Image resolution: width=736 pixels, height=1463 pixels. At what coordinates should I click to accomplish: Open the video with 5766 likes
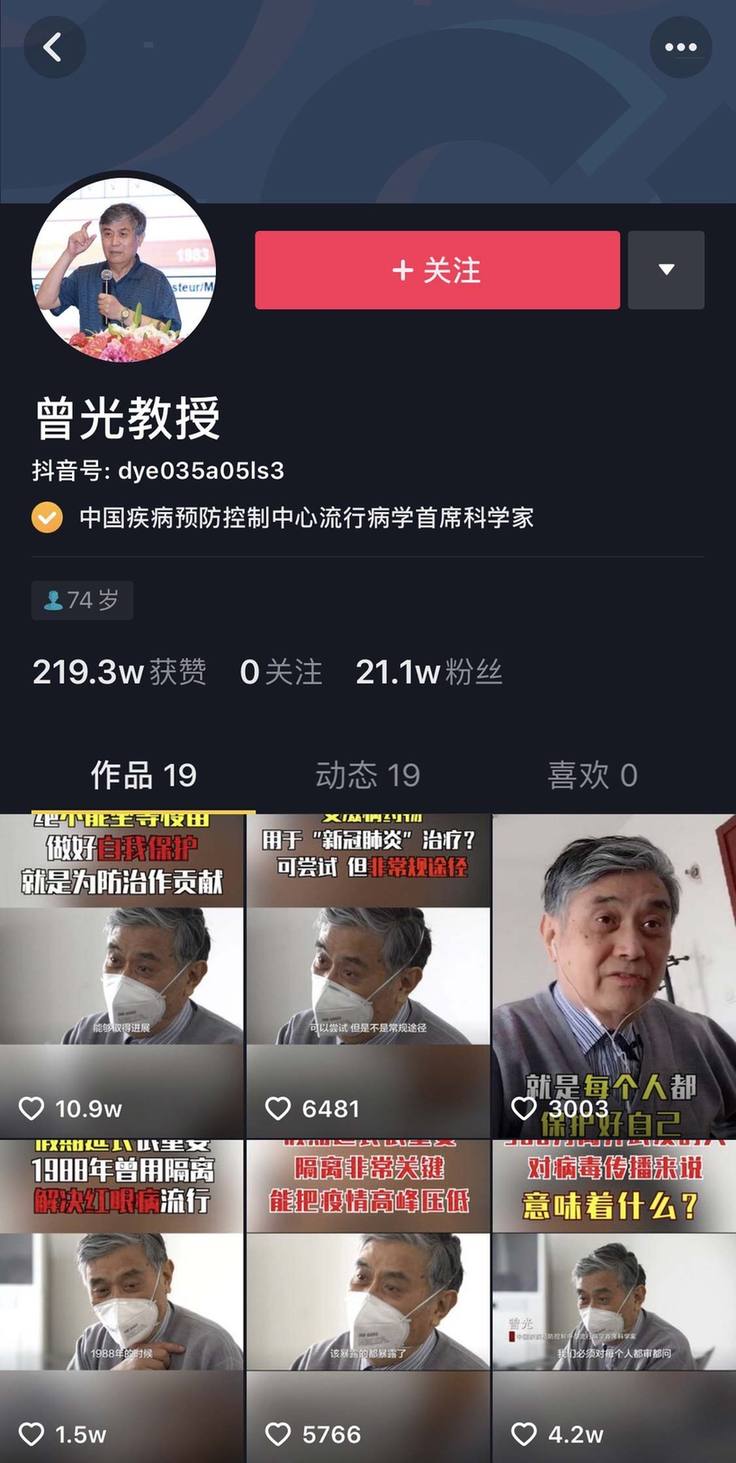[368, 1300]
